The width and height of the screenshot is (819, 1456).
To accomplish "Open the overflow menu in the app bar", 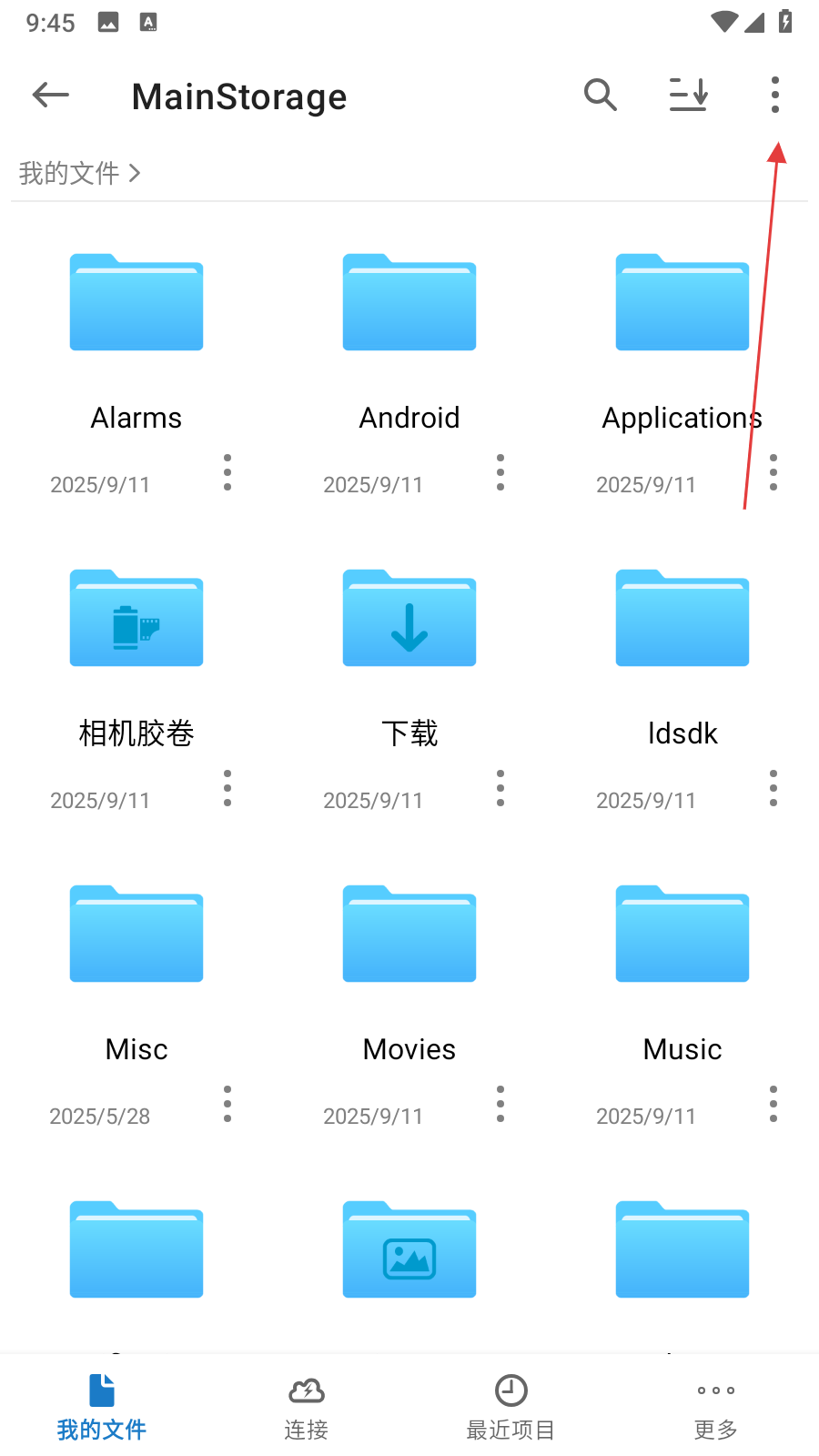I will (774, 95).
